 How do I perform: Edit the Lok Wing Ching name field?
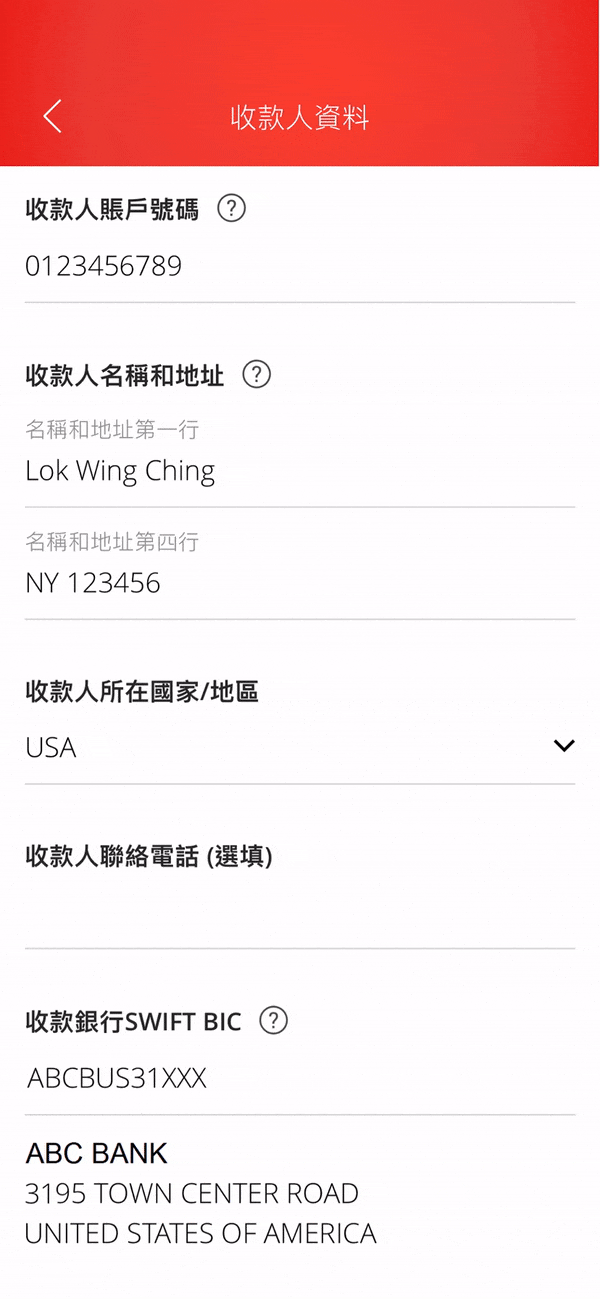(x=300, y=472)
